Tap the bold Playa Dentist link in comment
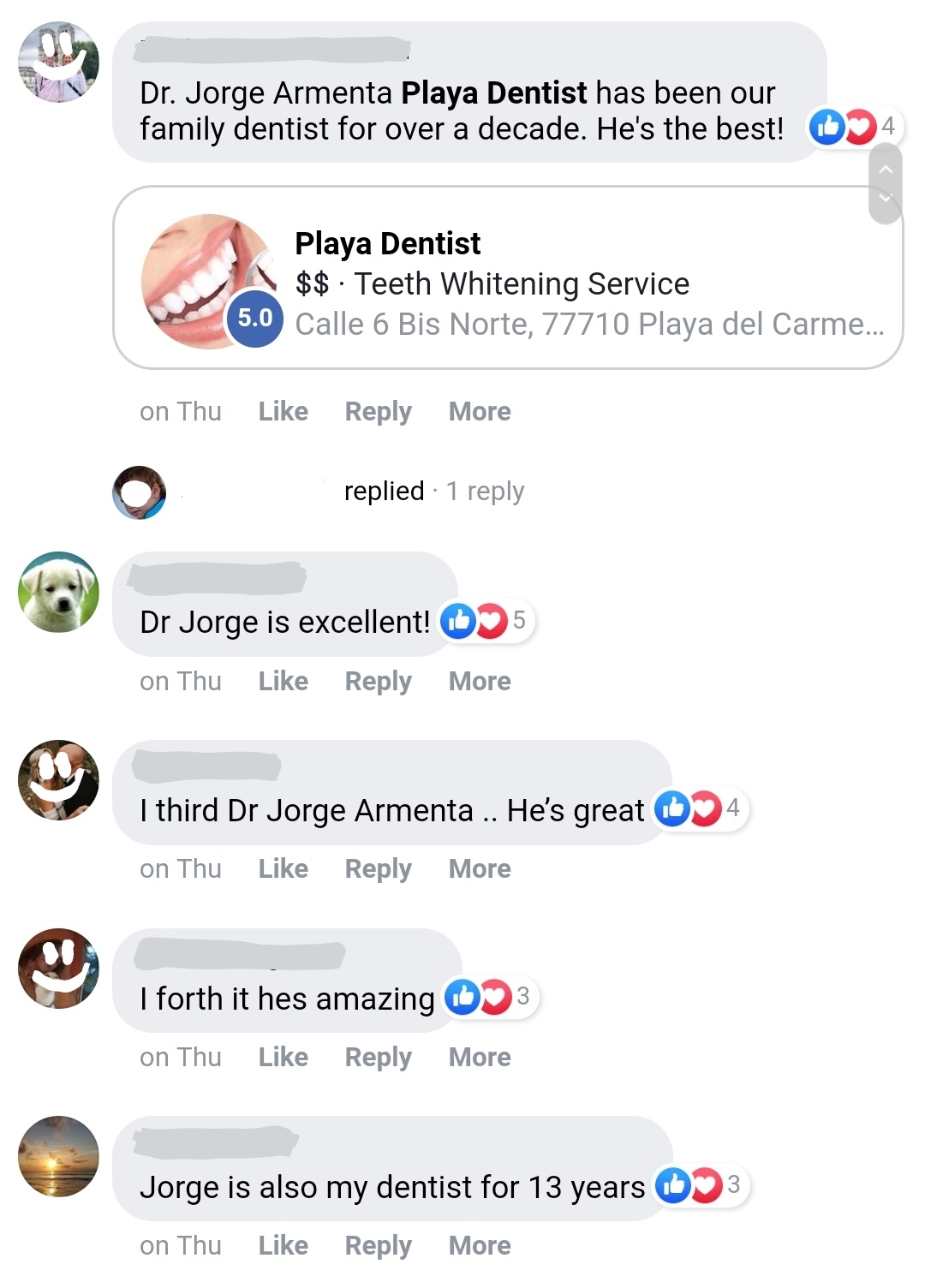 pos(494,92)
